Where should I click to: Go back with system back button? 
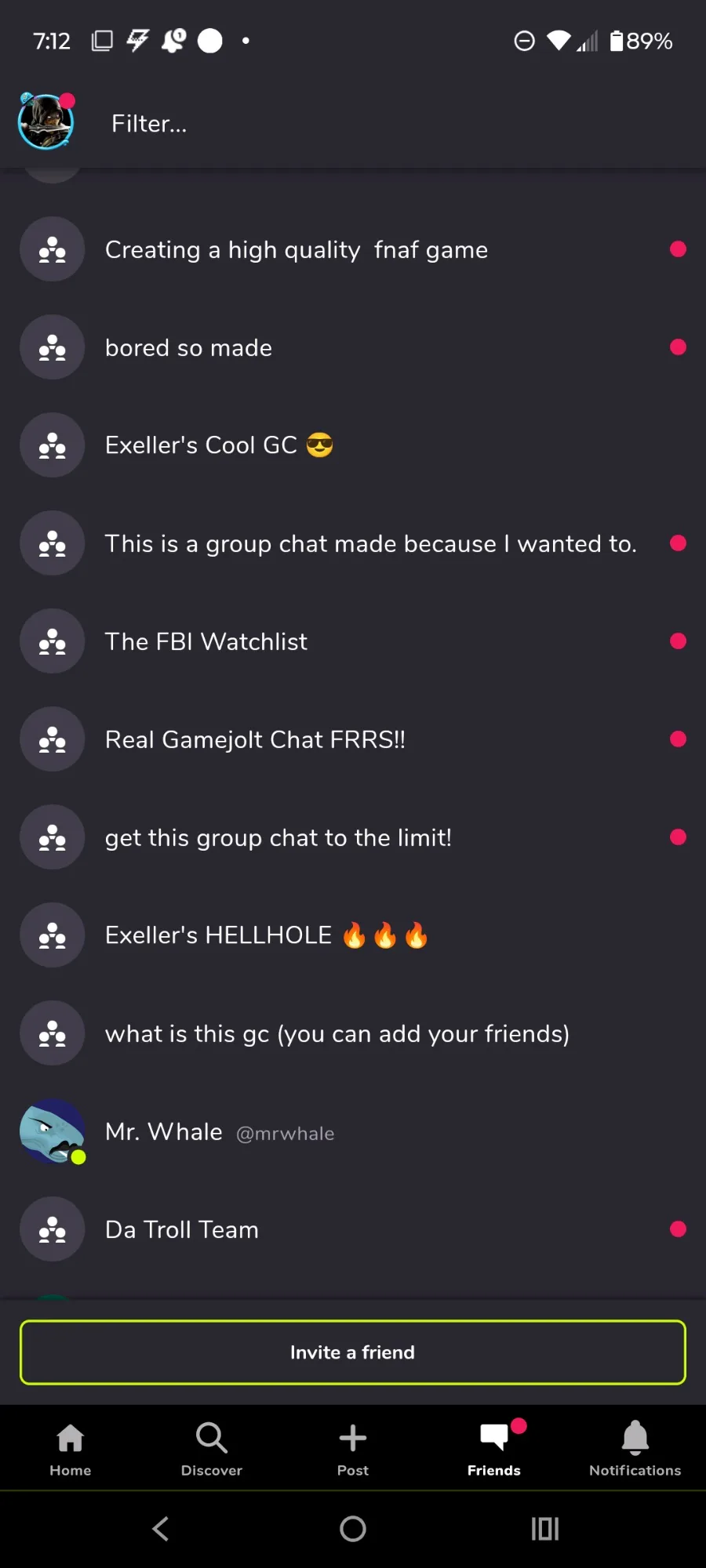161,1529
